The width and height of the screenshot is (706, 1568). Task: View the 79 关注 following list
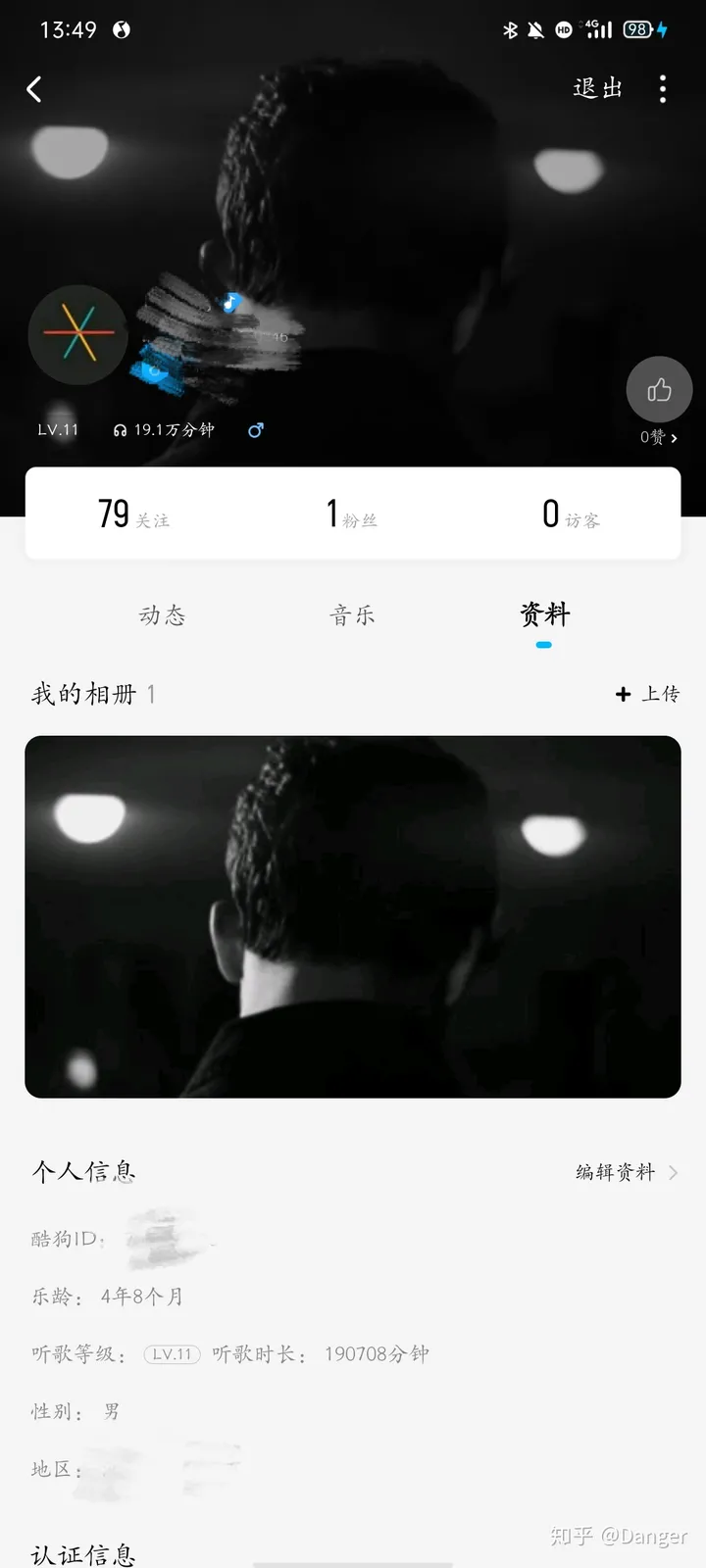133,514
